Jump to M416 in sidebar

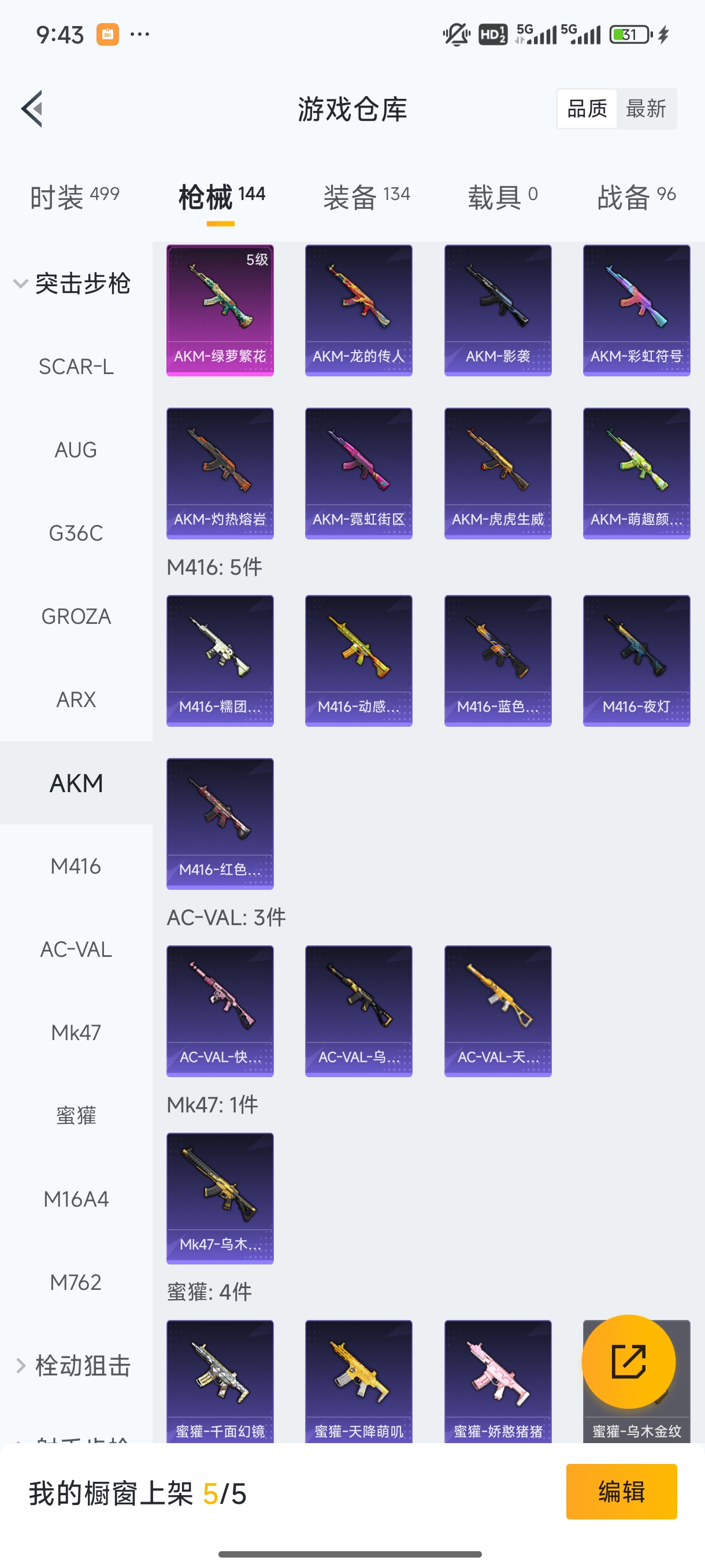pos(76,866)
